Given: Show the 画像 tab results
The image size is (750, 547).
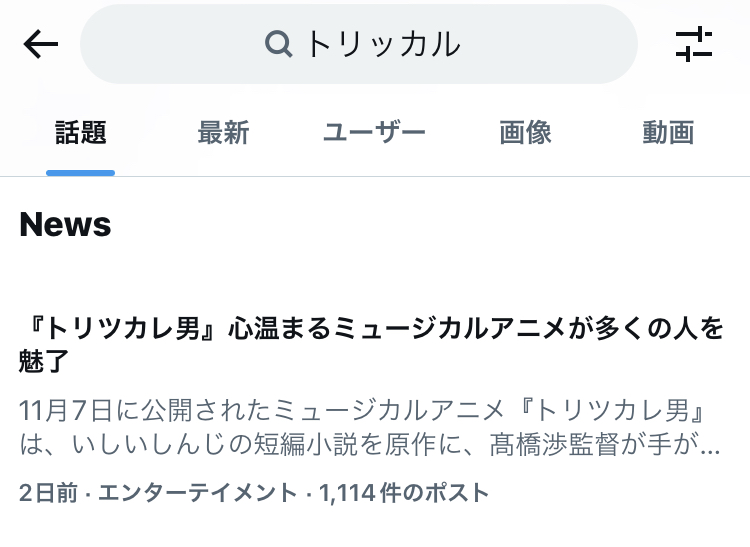Looking at the screenshot, I should [x=525, y=132].
